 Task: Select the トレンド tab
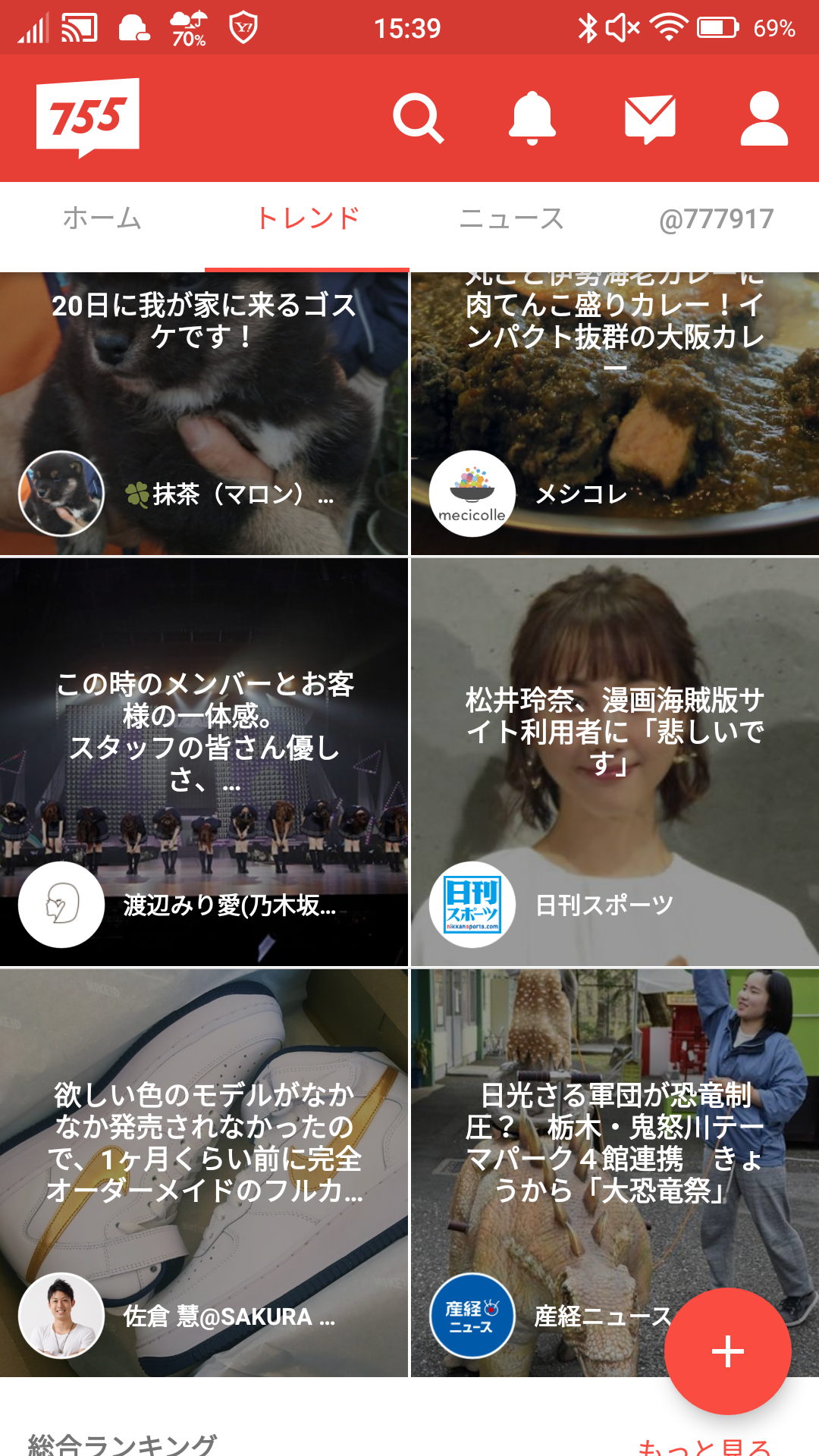(307, 219)
